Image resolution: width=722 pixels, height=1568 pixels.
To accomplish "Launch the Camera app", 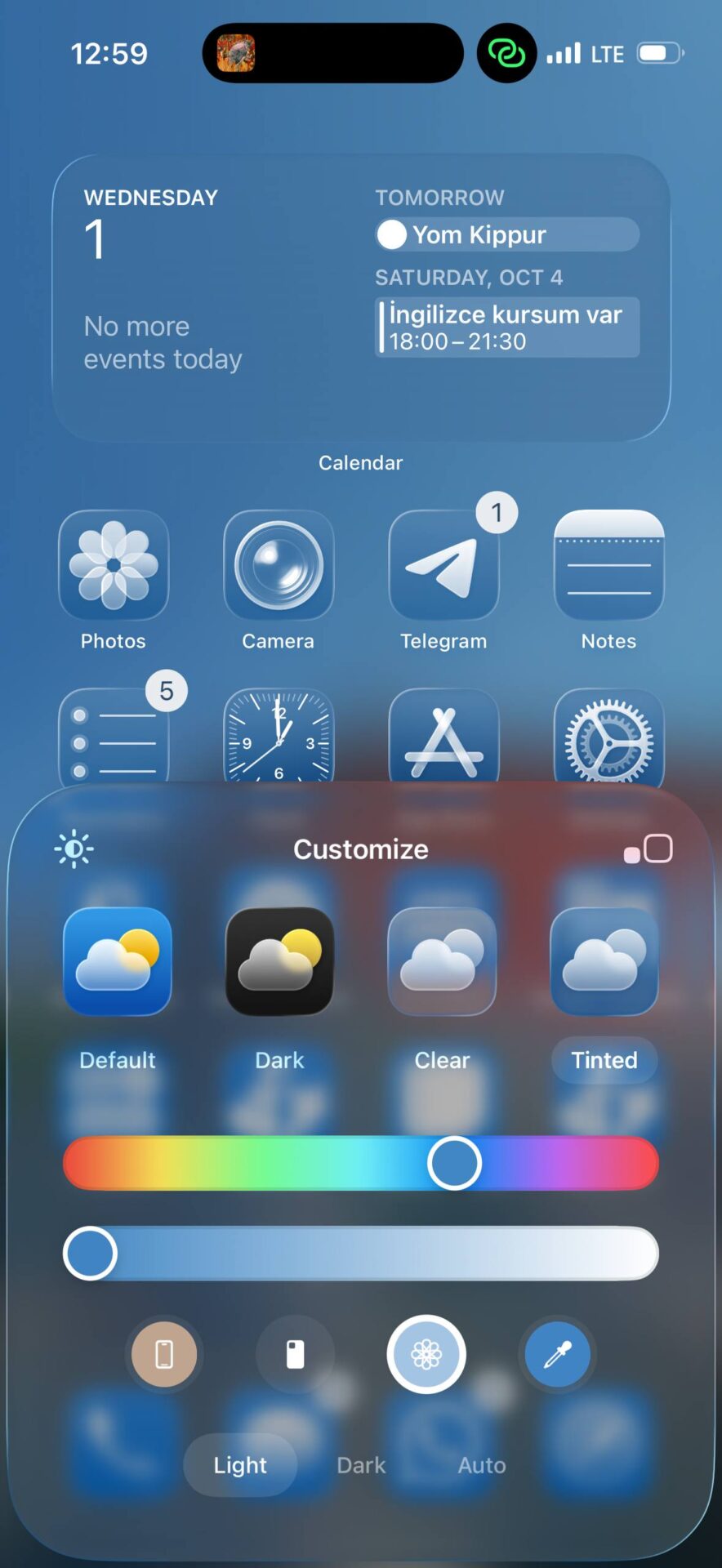I will 279,565.
